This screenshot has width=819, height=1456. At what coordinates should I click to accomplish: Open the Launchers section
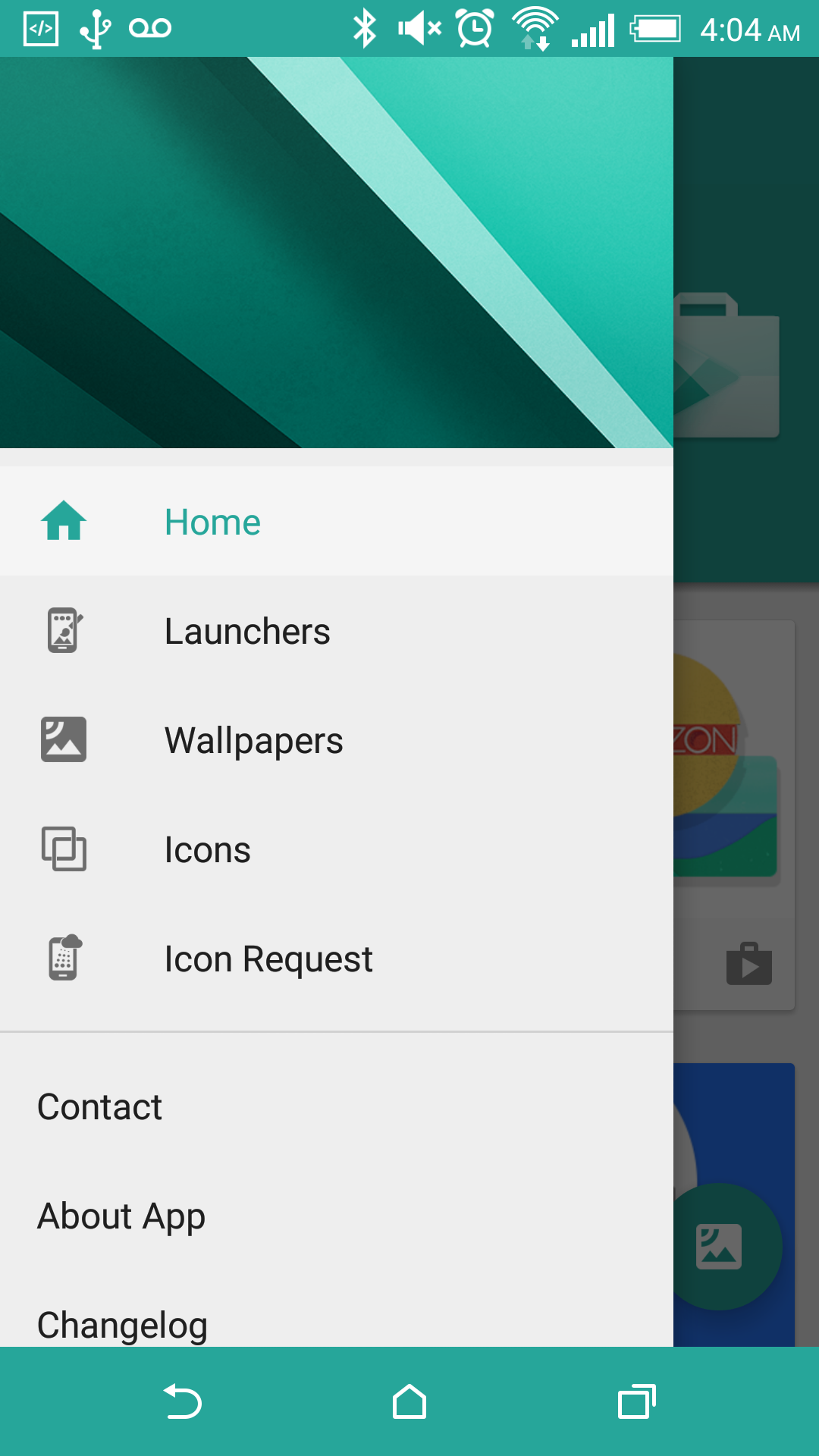coord(246,630)
